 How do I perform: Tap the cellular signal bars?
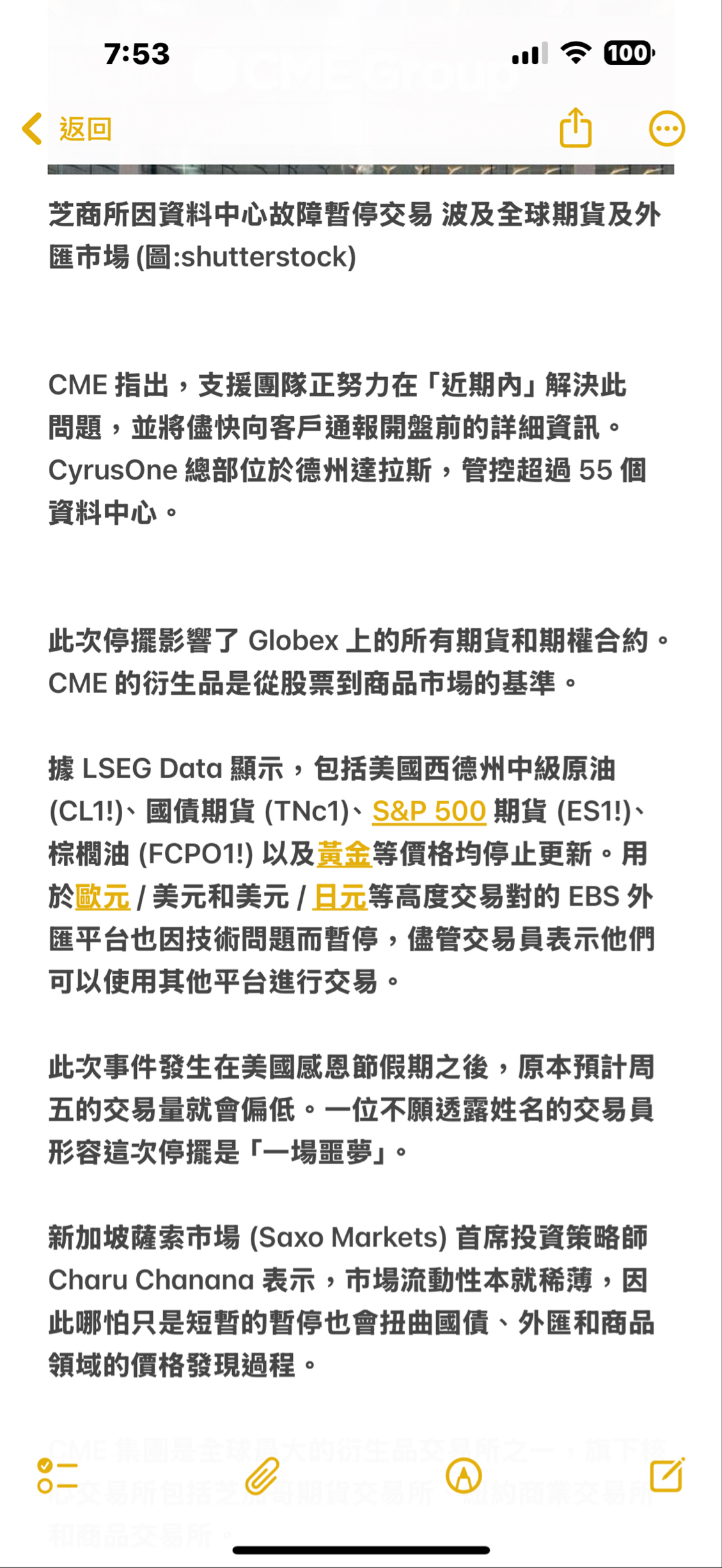[530, 54]
